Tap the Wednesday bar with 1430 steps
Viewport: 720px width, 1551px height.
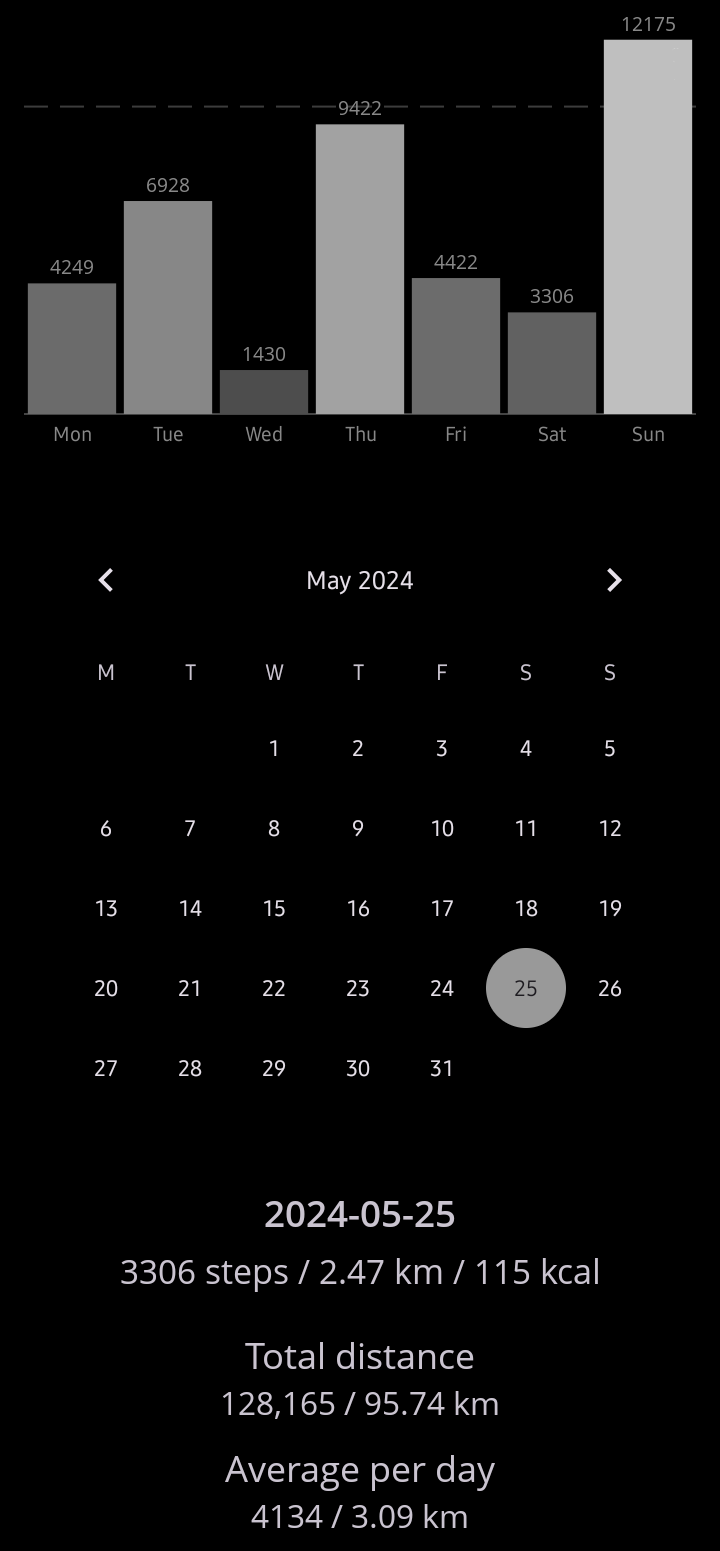coord(264,392)
